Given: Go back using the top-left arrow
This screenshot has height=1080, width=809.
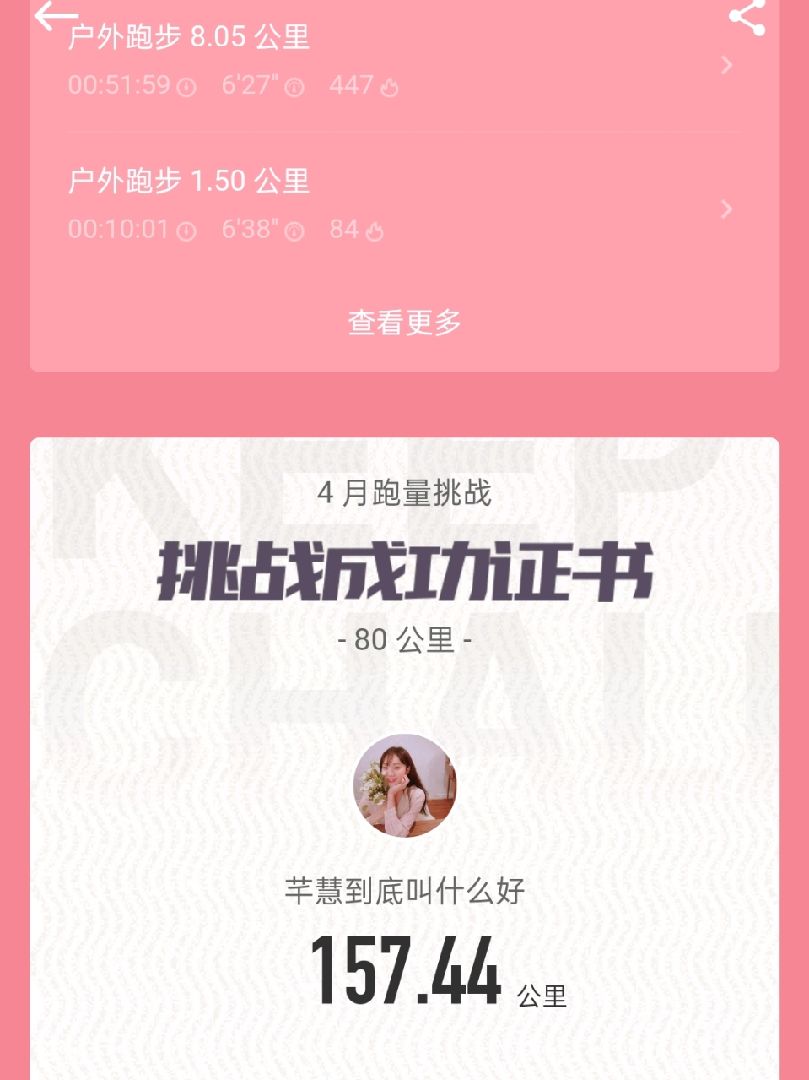Looking at the screenshot, I should [x=56, y=16].
